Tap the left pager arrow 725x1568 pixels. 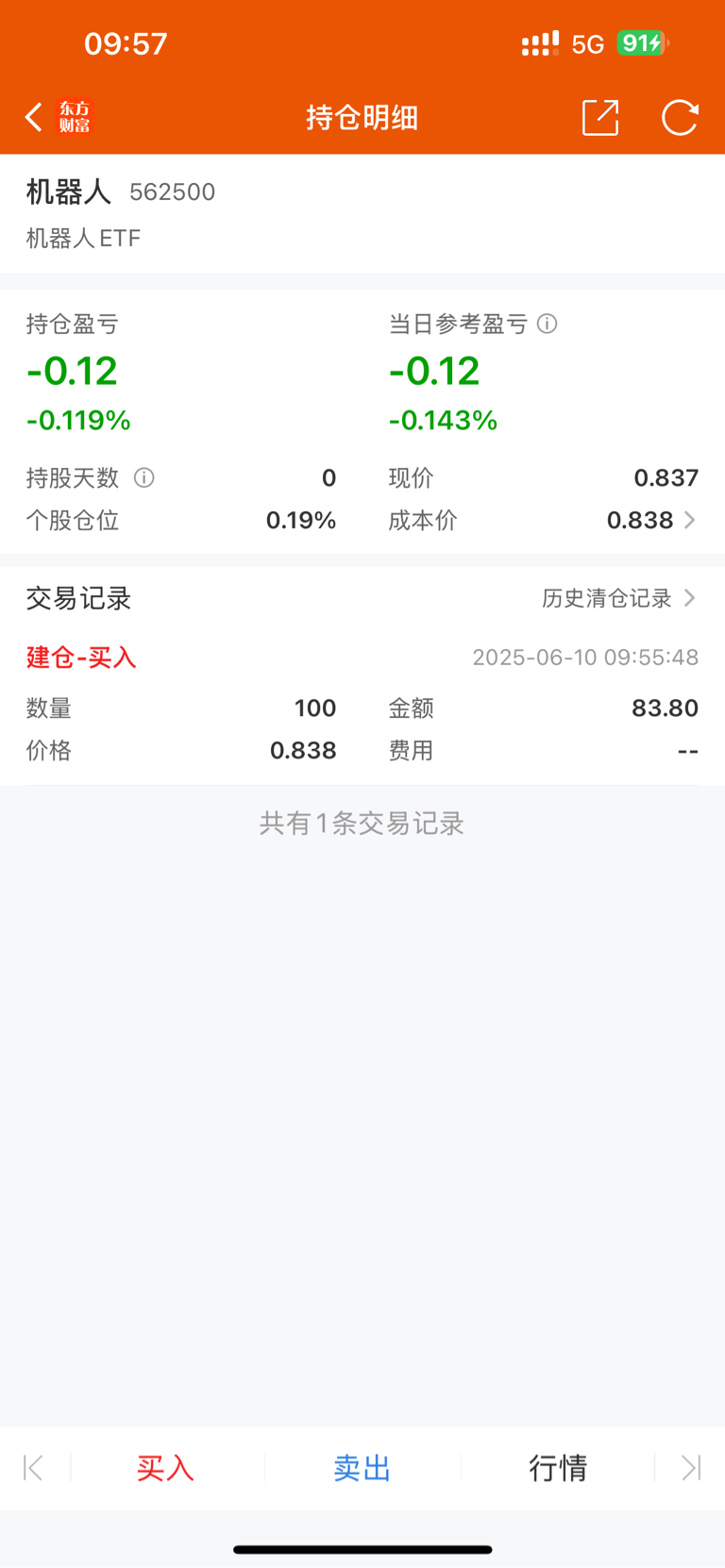click(33, 1468)
